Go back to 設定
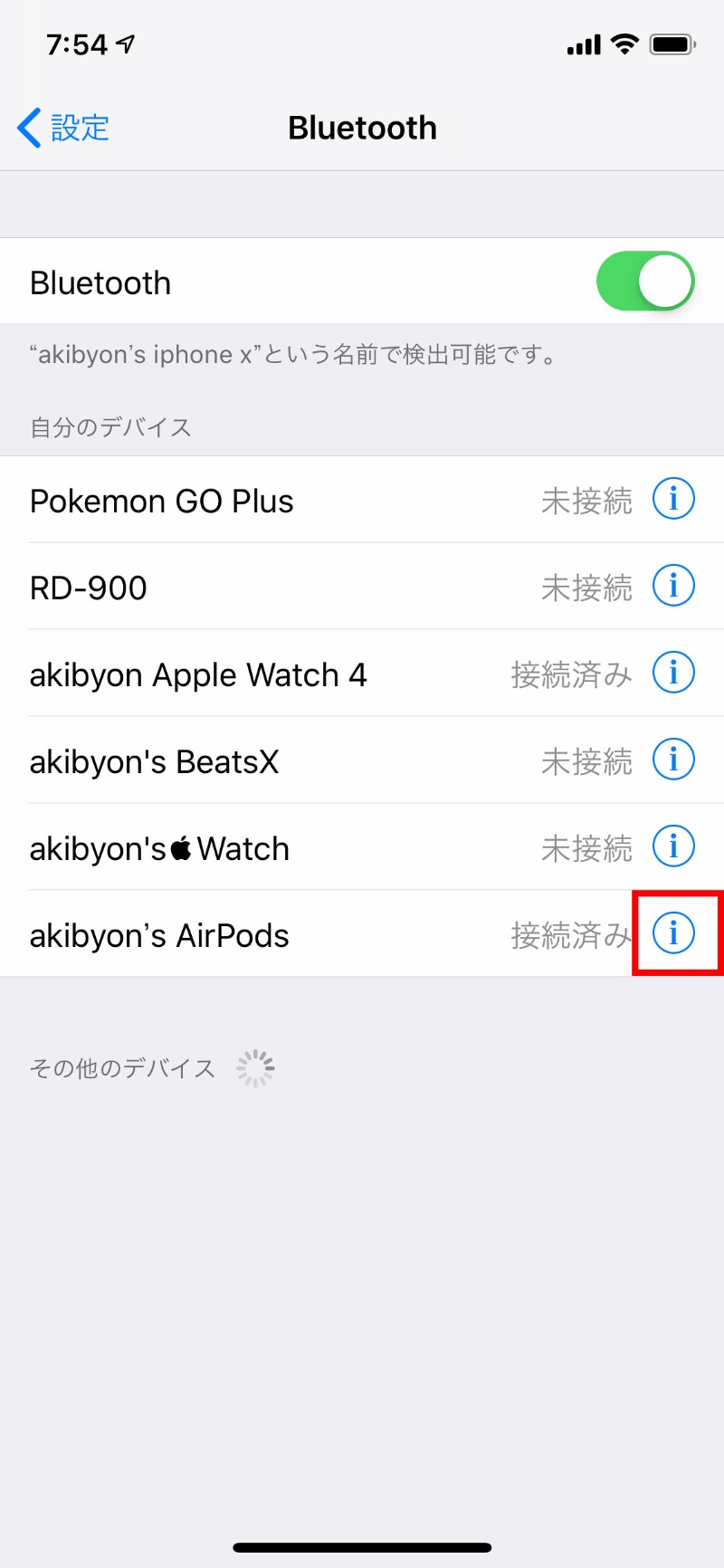Screen dimensions: 724x1568 pos(63,128)
